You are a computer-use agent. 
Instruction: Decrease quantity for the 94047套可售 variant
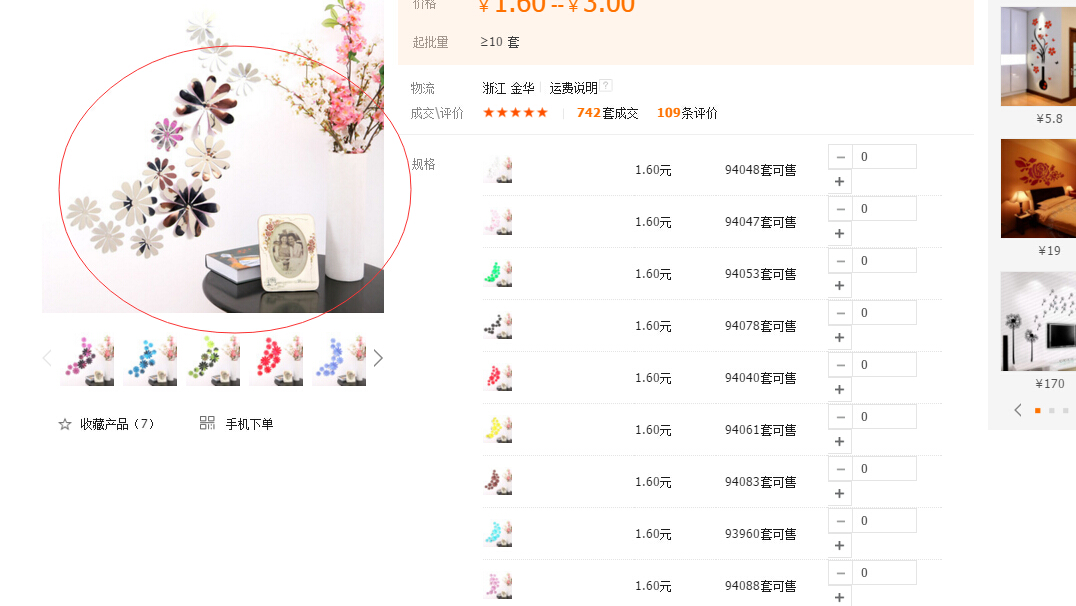(840, 209)
